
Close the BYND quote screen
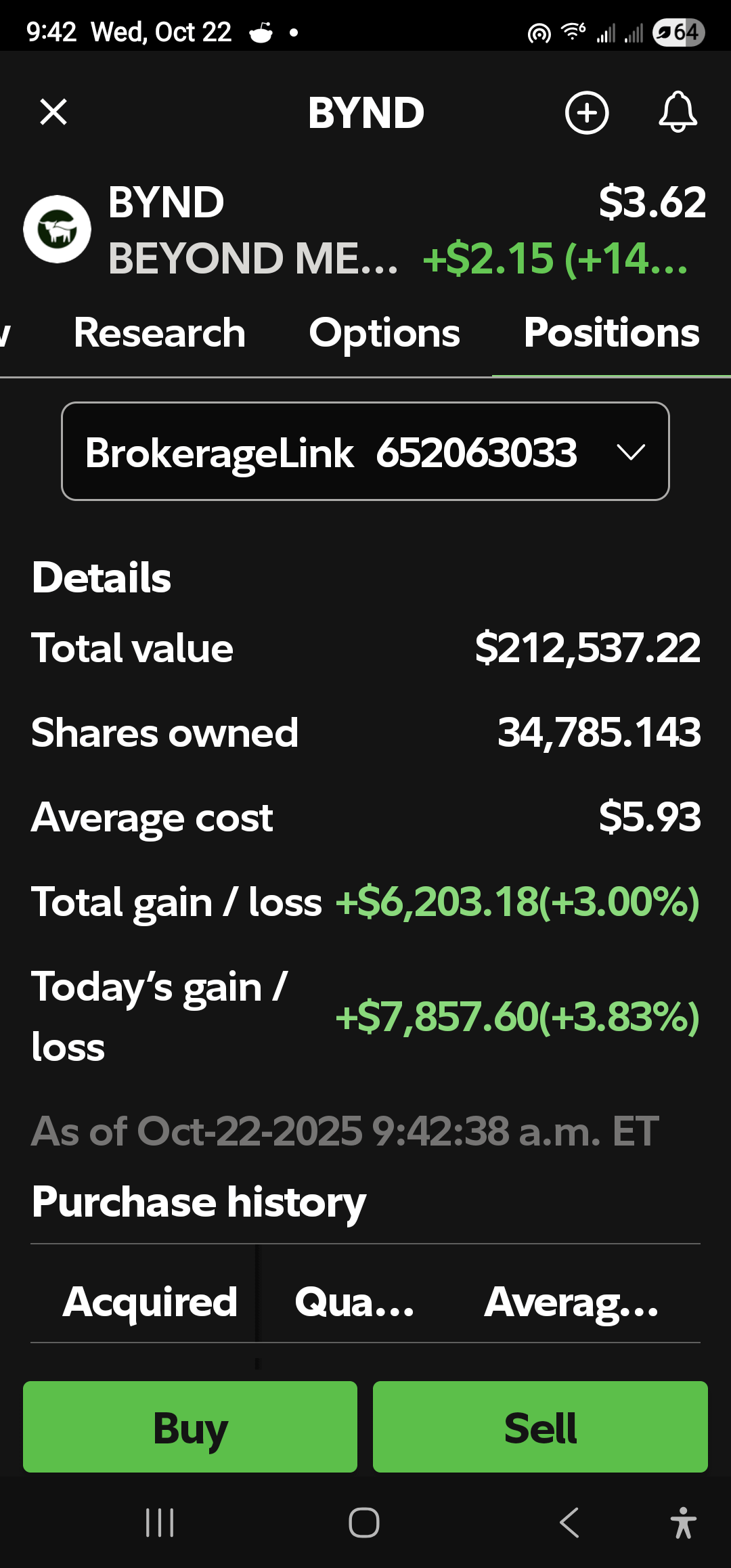pyautogui.click(x=53, y=112)
